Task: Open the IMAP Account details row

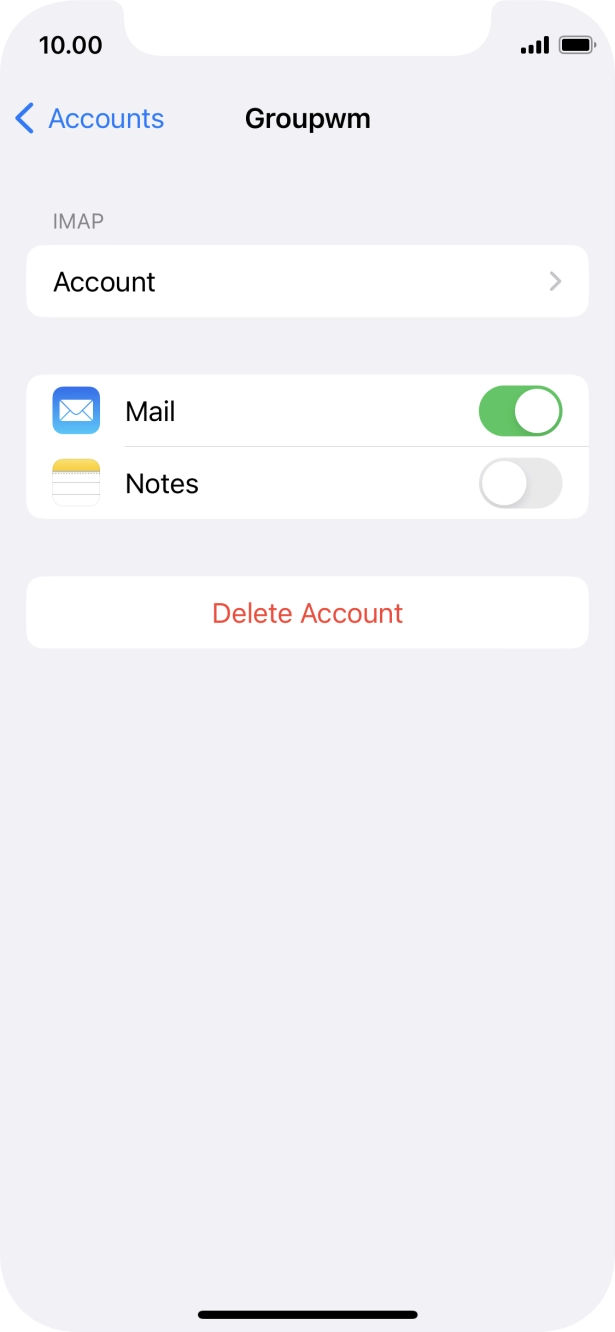Action: coord(307,282)
